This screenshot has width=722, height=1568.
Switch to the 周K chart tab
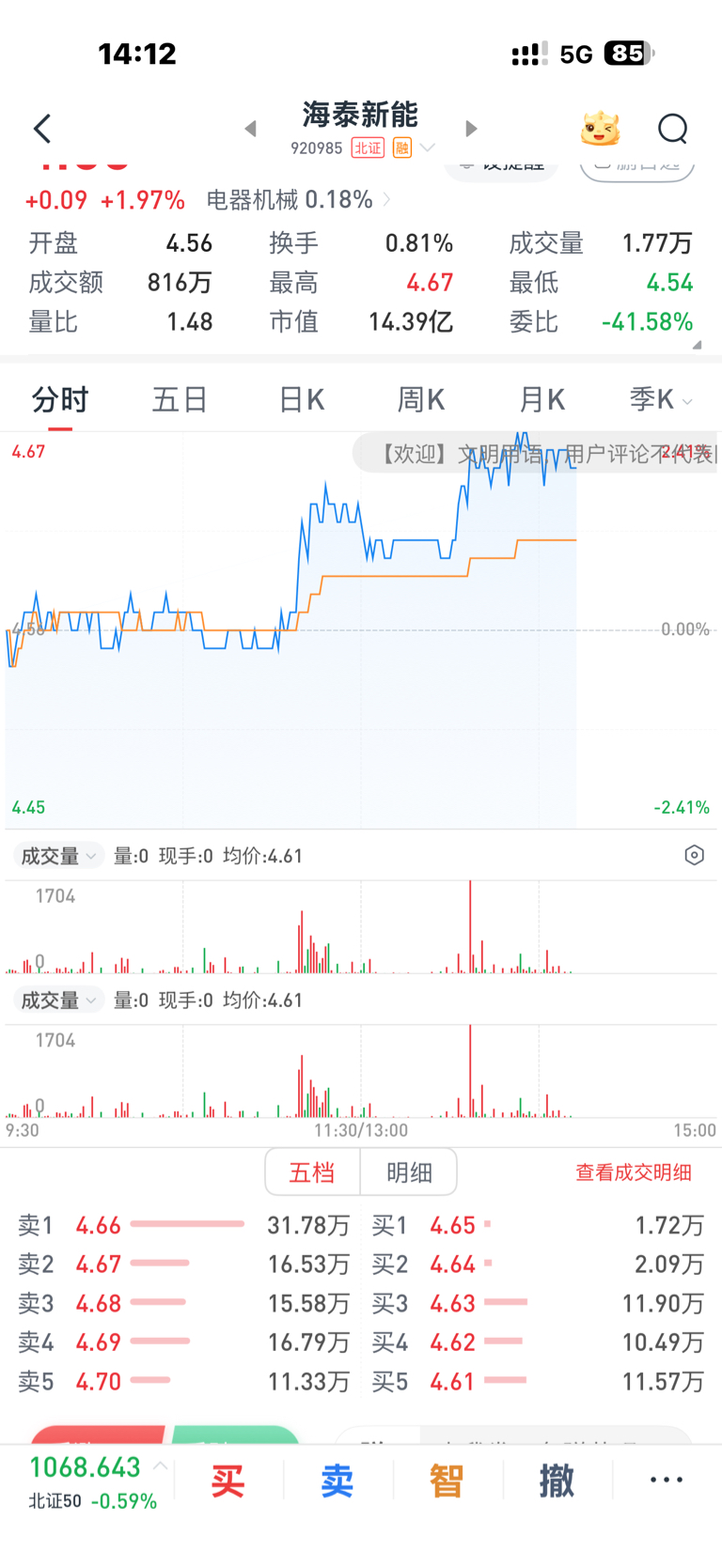coord(420,400)
